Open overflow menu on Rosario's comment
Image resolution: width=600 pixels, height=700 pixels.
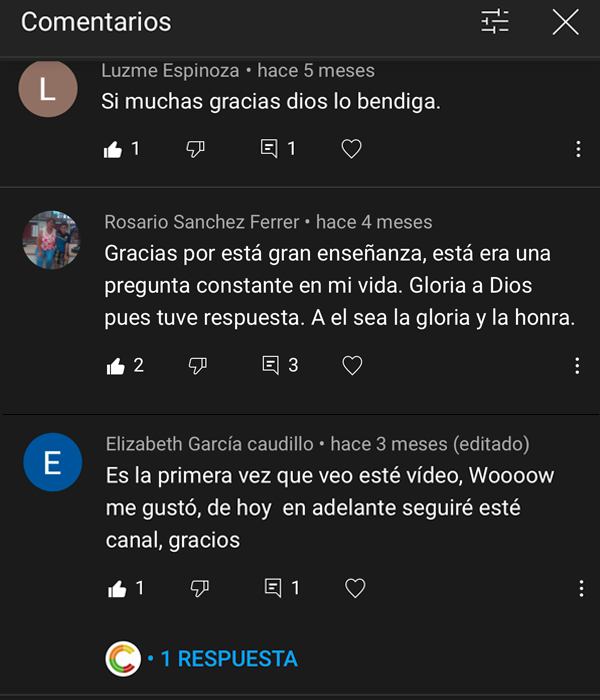point(578,366)
